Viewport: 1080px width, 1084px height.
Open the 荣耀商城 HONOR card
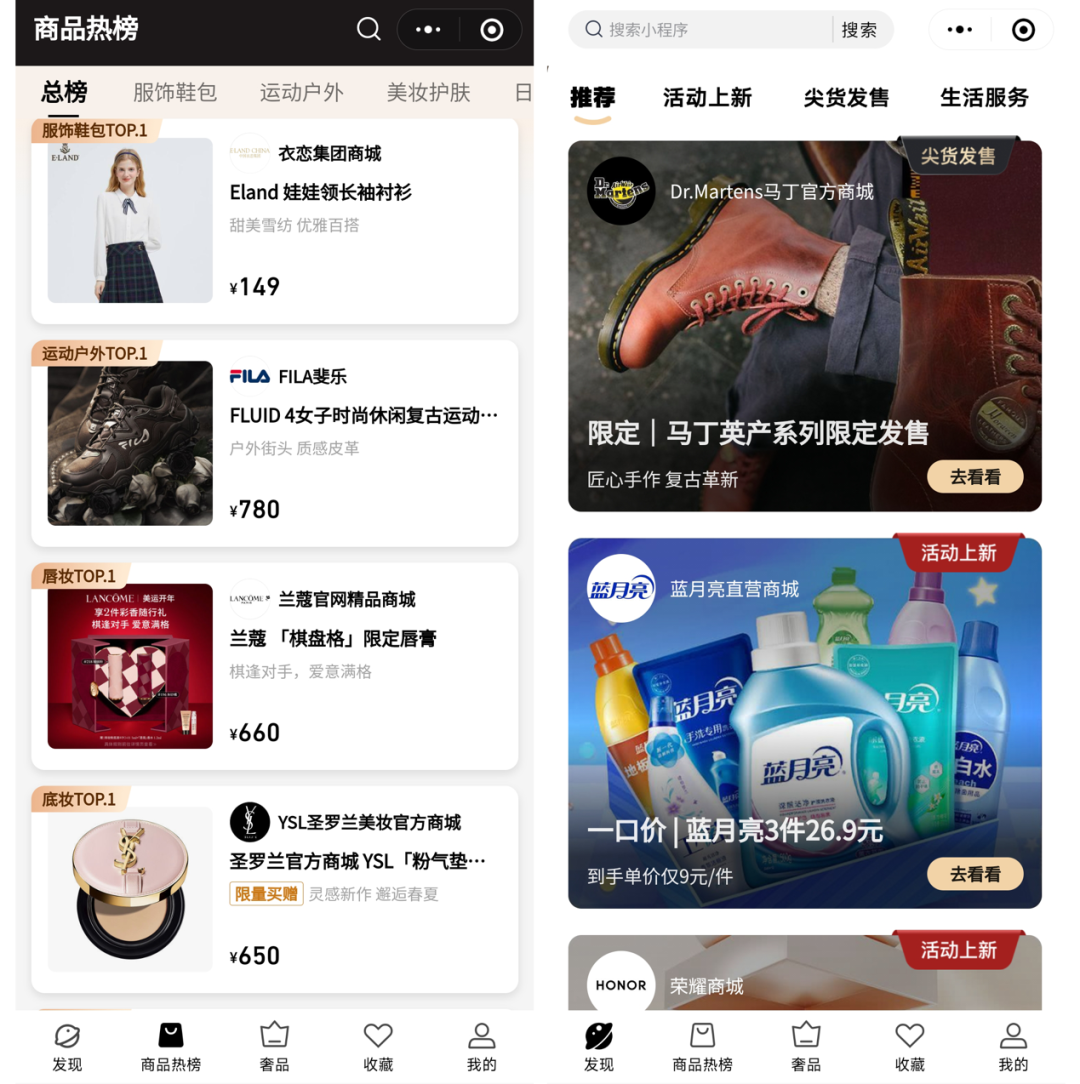pyautogui.click(x=804, y=973)
